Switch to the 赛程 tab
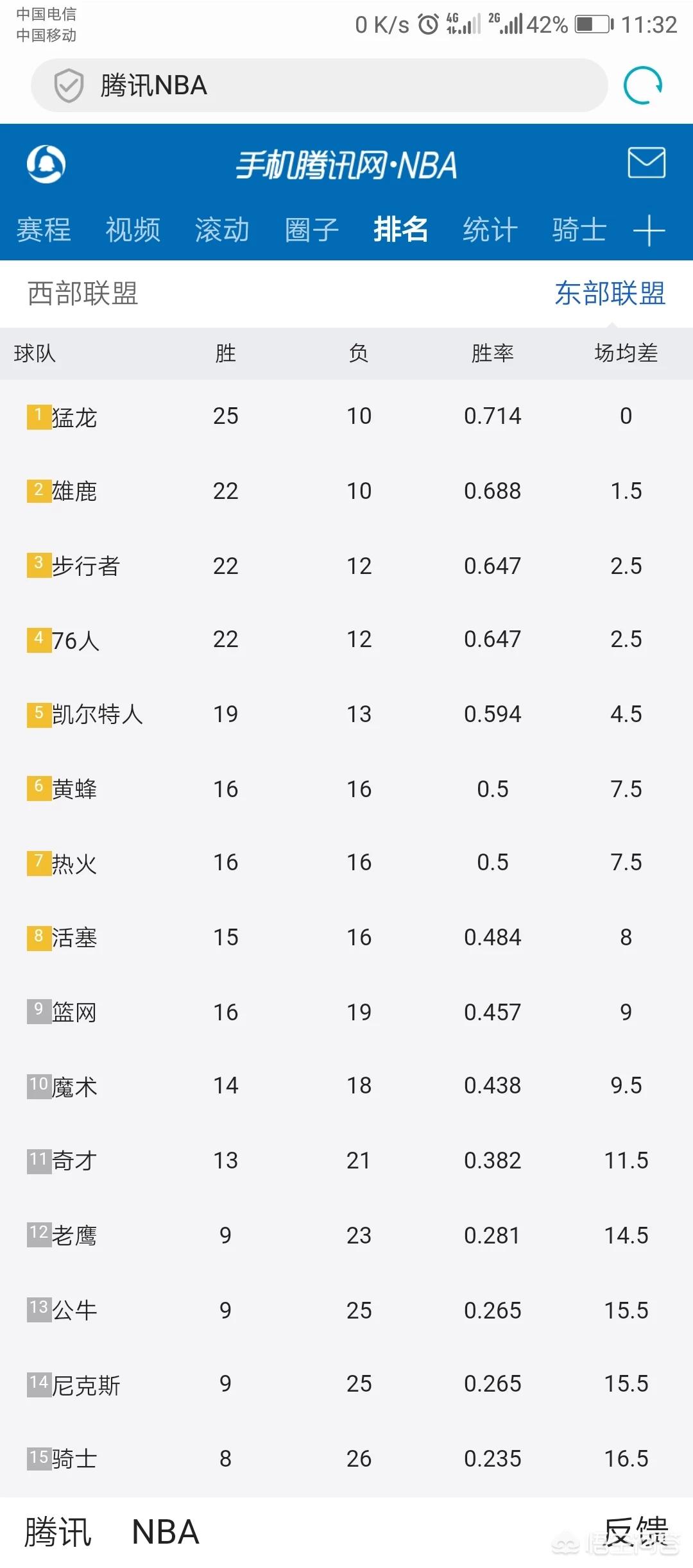The image size is (693, 1568). [x=44, y=230]
